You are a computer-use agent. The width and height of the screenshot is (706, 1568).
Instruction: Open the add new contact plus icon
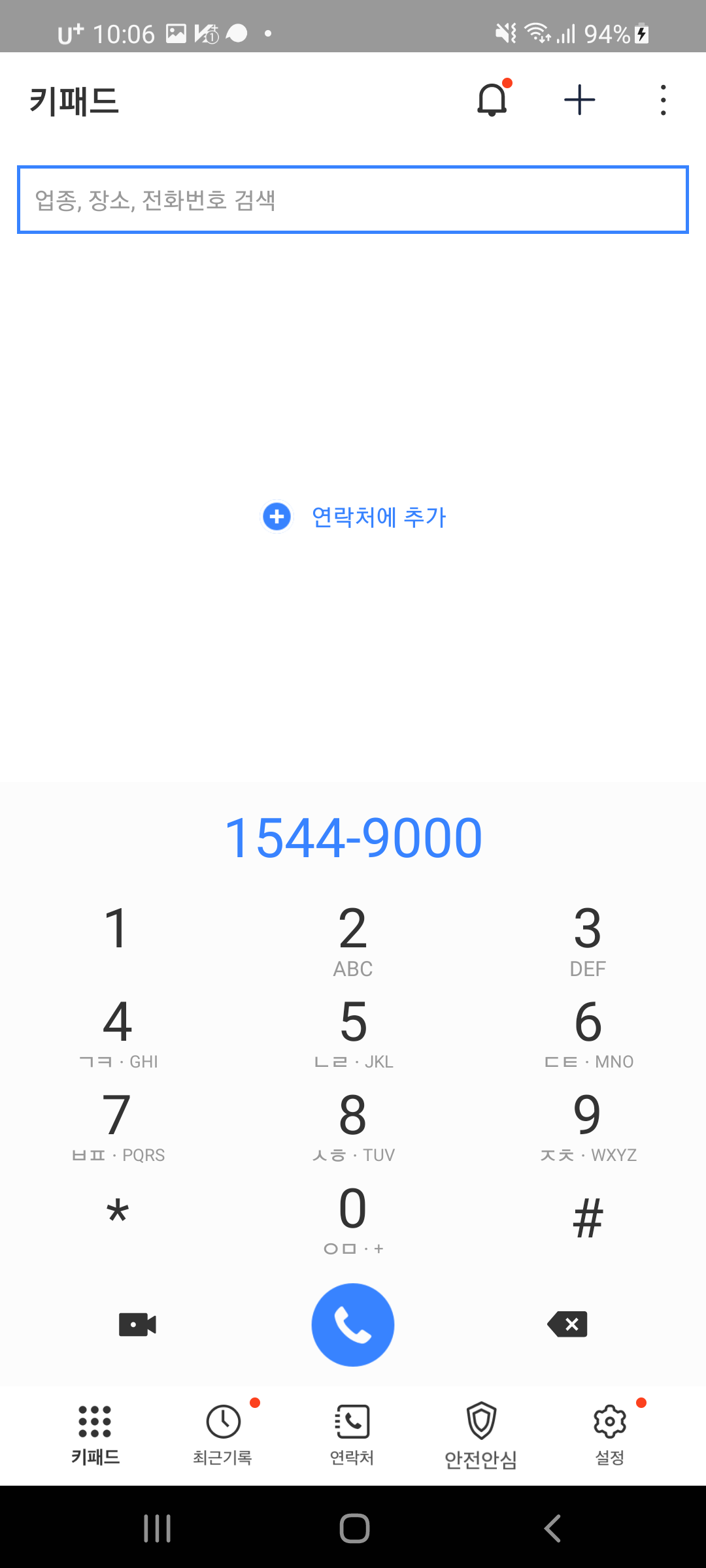pos(580,99)
